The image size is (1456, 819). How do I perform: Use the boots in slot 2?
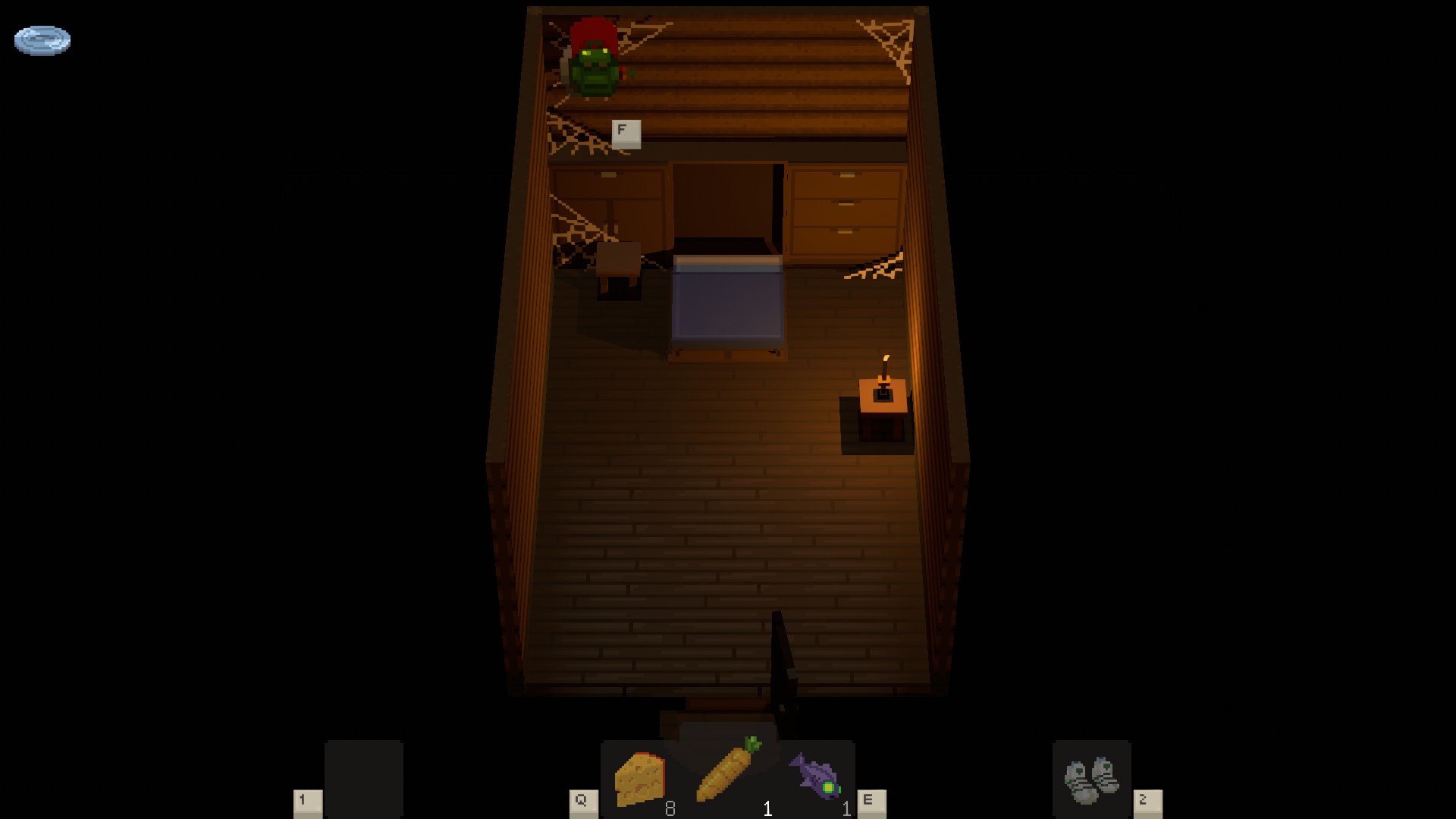pyautogui.click(x=1091, y=780)
